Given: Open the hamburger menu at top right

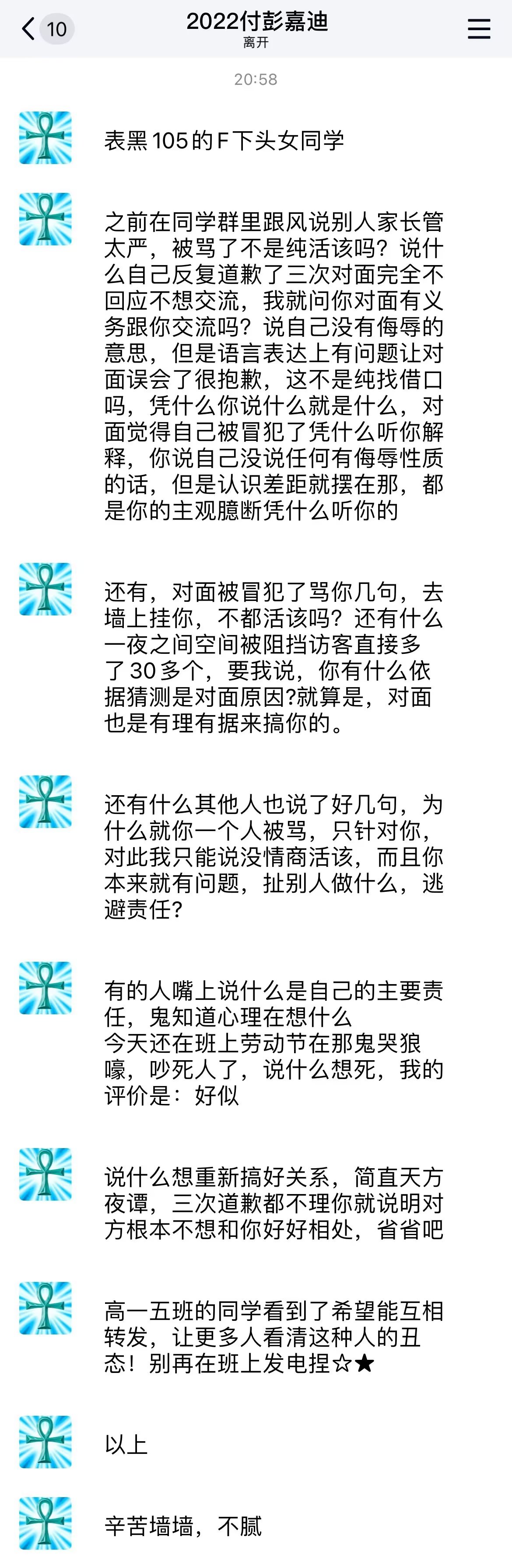Looking at the screenshot, I should [478, 28].
